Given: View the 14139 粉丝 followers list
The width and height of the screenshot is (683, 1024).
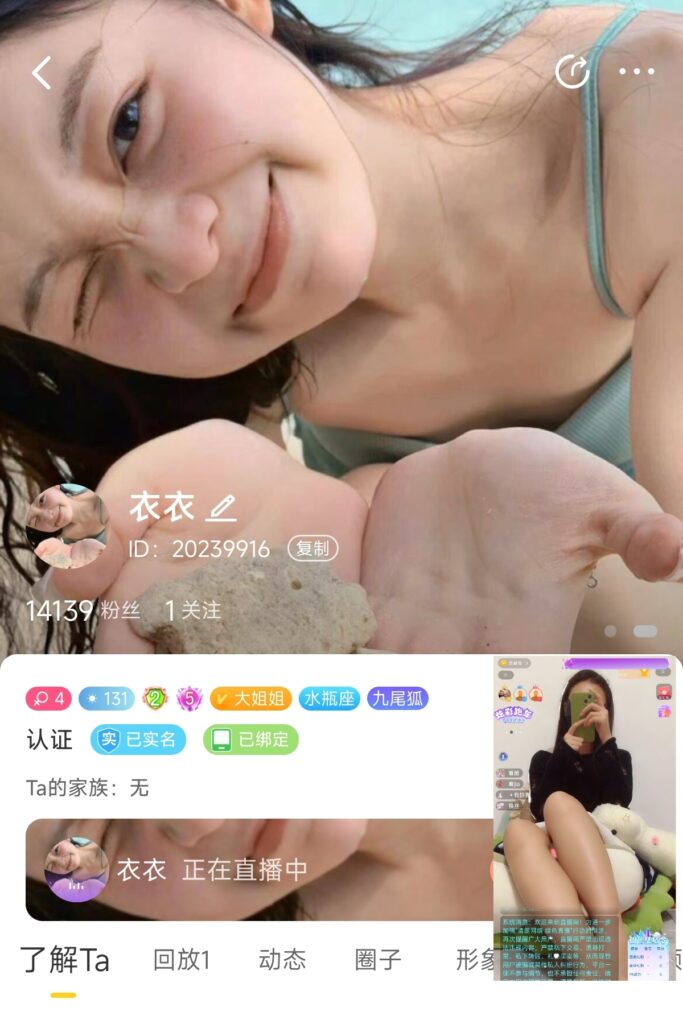Looking at the screenshot, I should [x=82, y=610].
